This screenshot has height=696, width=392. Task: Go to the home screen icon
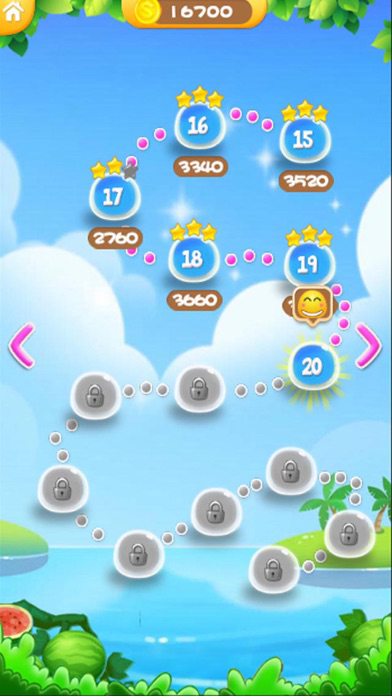13,12
